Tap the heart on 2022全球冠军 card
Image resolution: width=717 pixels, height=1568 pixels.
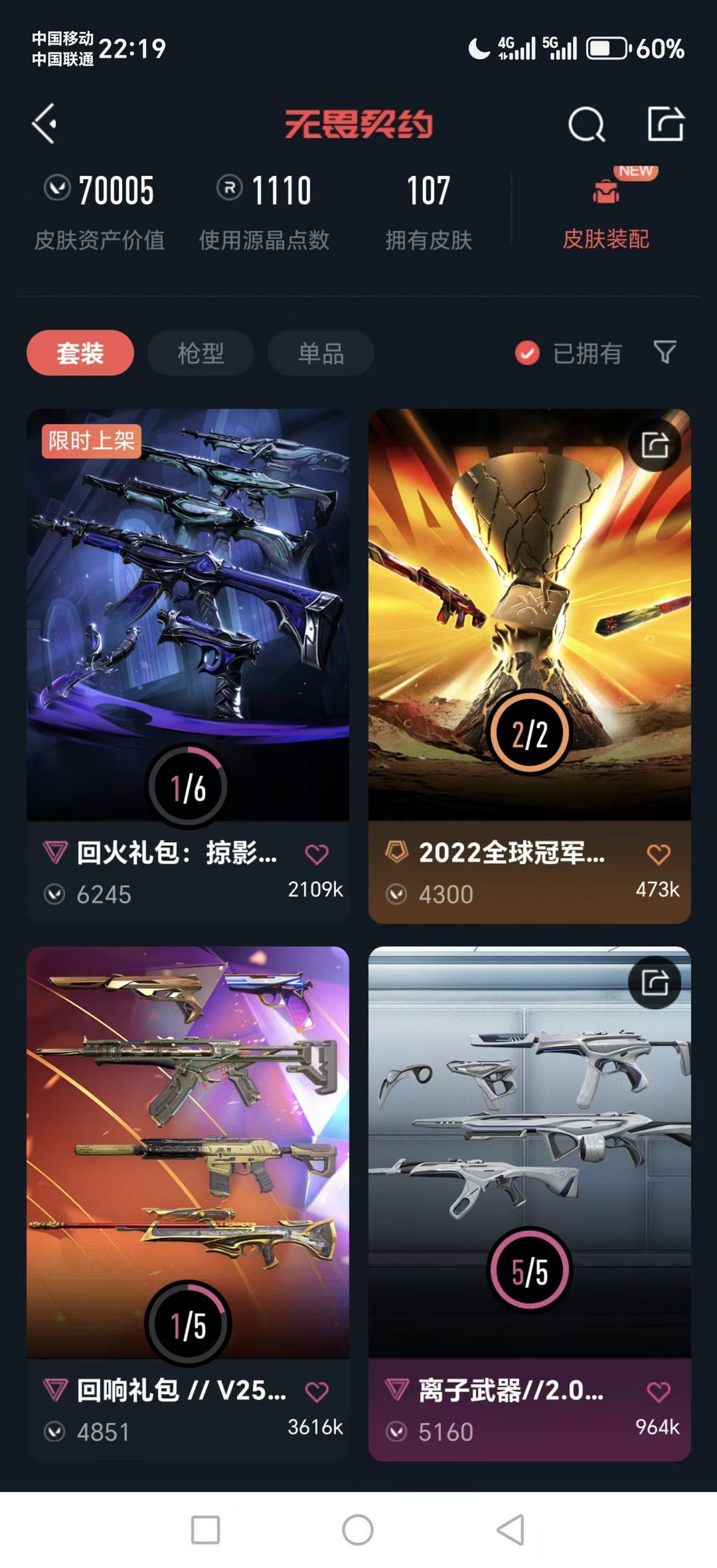(659, 855)
